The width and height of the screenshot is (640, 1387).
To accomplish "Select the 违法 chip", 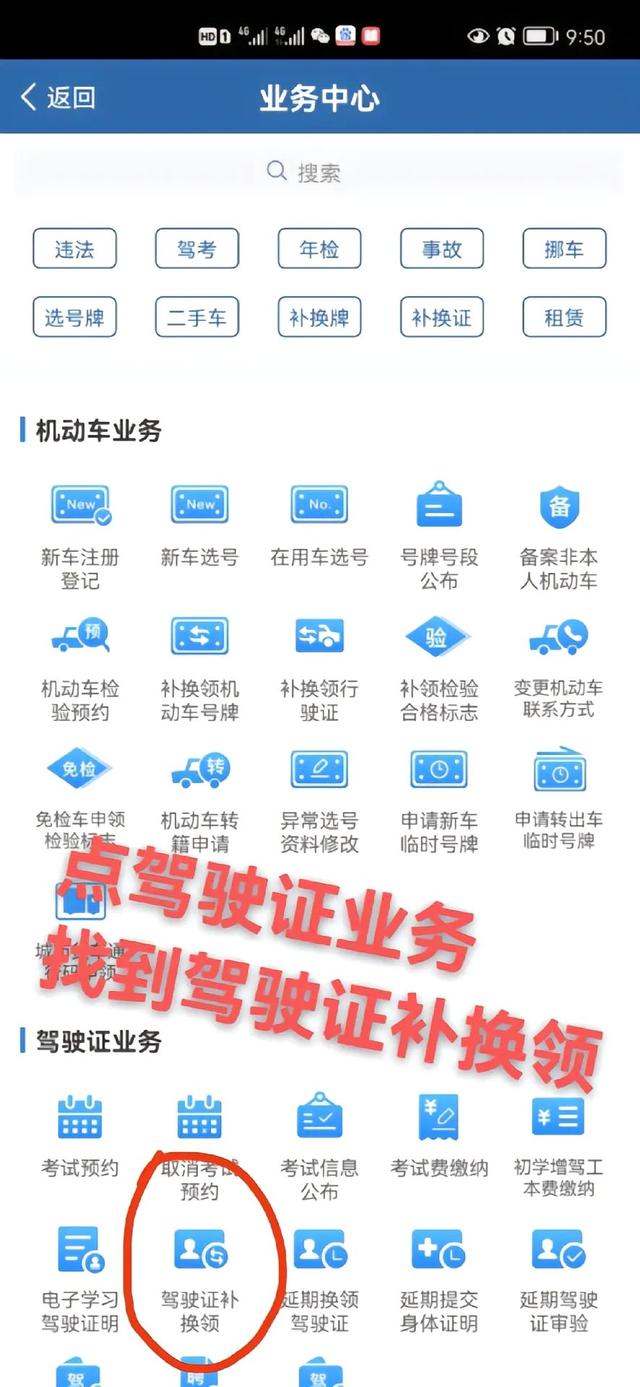I will point(75,249).
